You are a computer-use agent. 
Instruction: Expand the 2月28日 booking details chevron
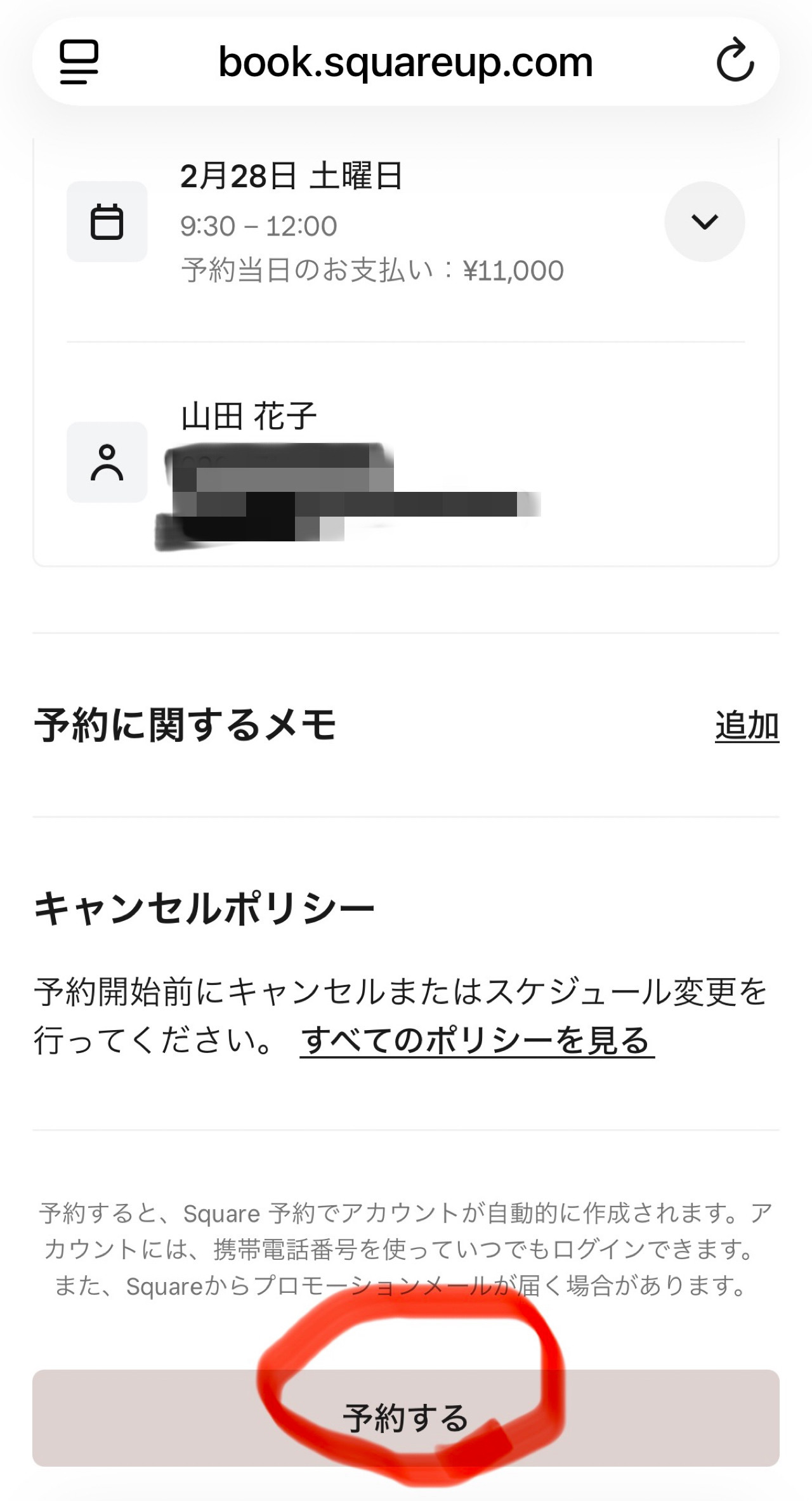pyautogui.click(x=704, y=222)
